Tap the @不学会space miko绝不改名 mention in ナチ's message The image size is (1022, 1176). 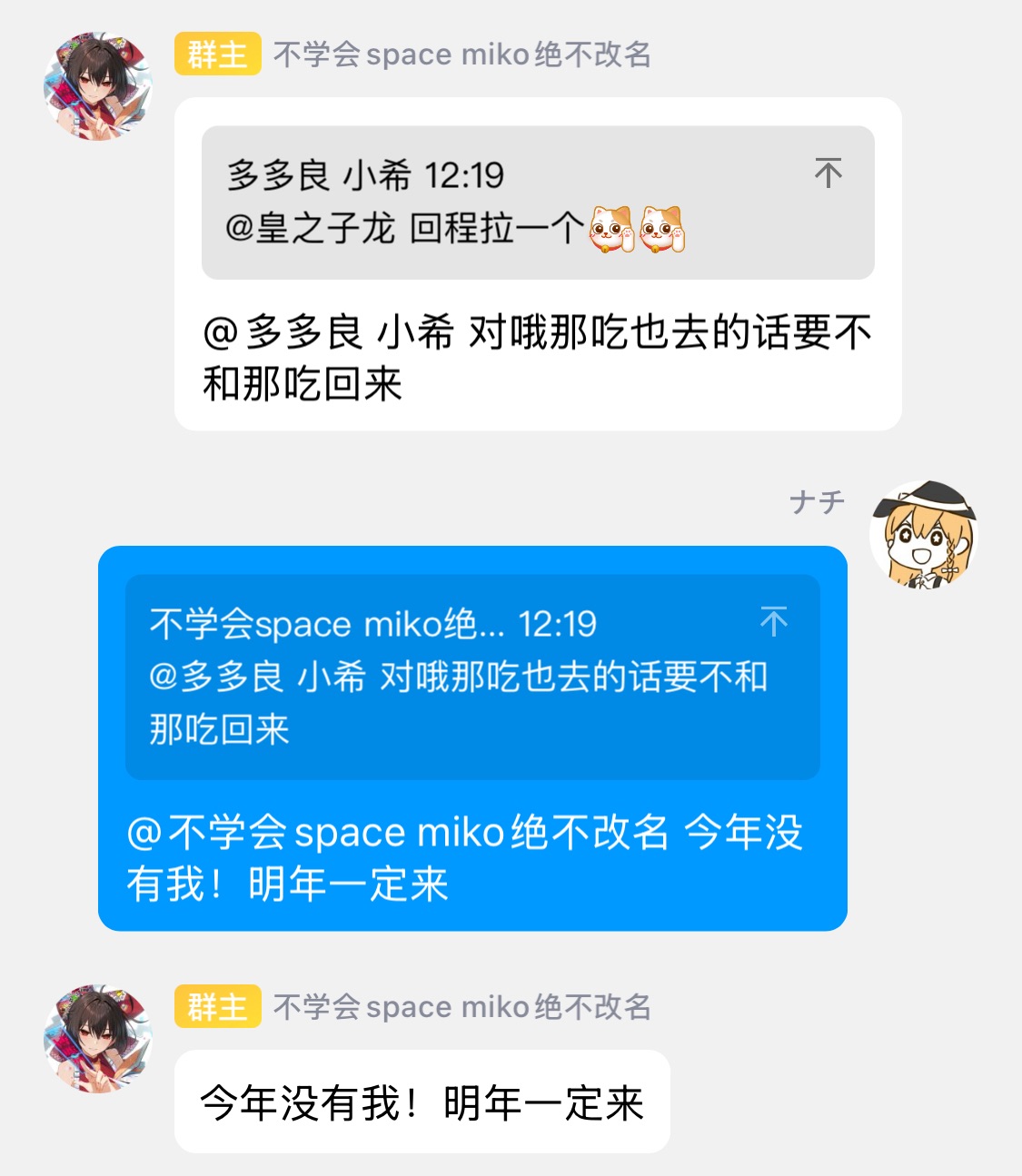pos(398,832)
